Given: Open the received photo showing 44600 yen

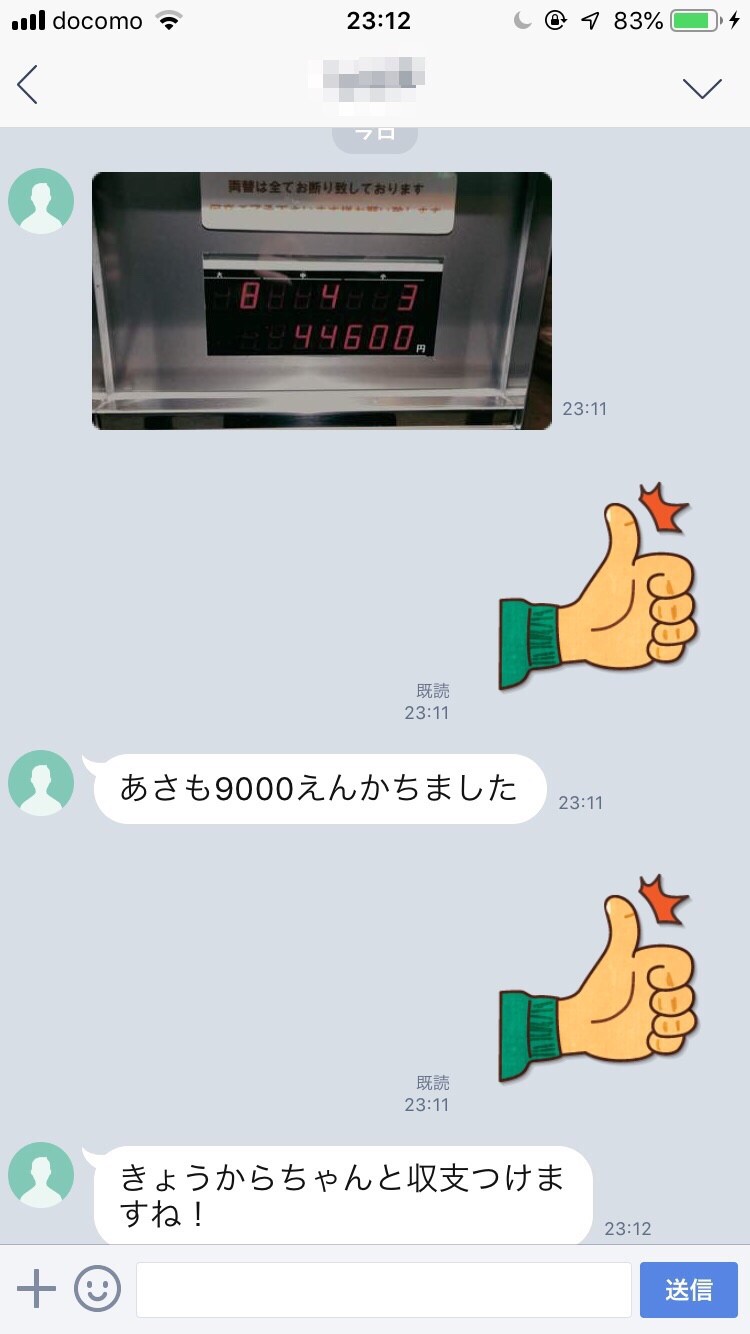Looking at the screenshot, I should click(x=322, y=301).
